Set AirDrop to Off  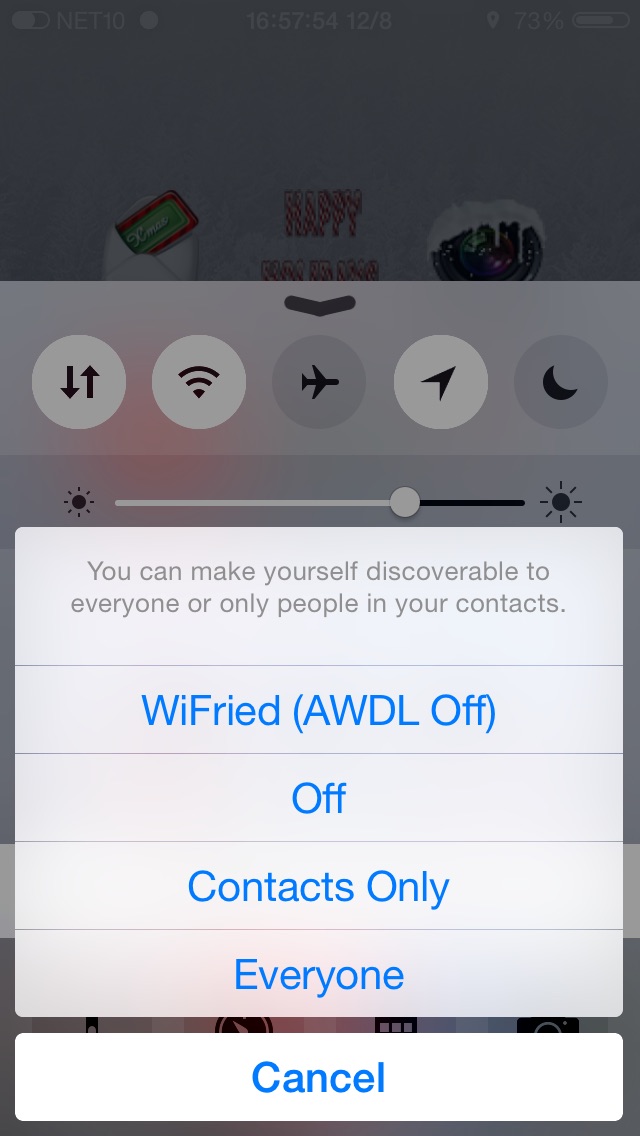click(x=319, y=798)
